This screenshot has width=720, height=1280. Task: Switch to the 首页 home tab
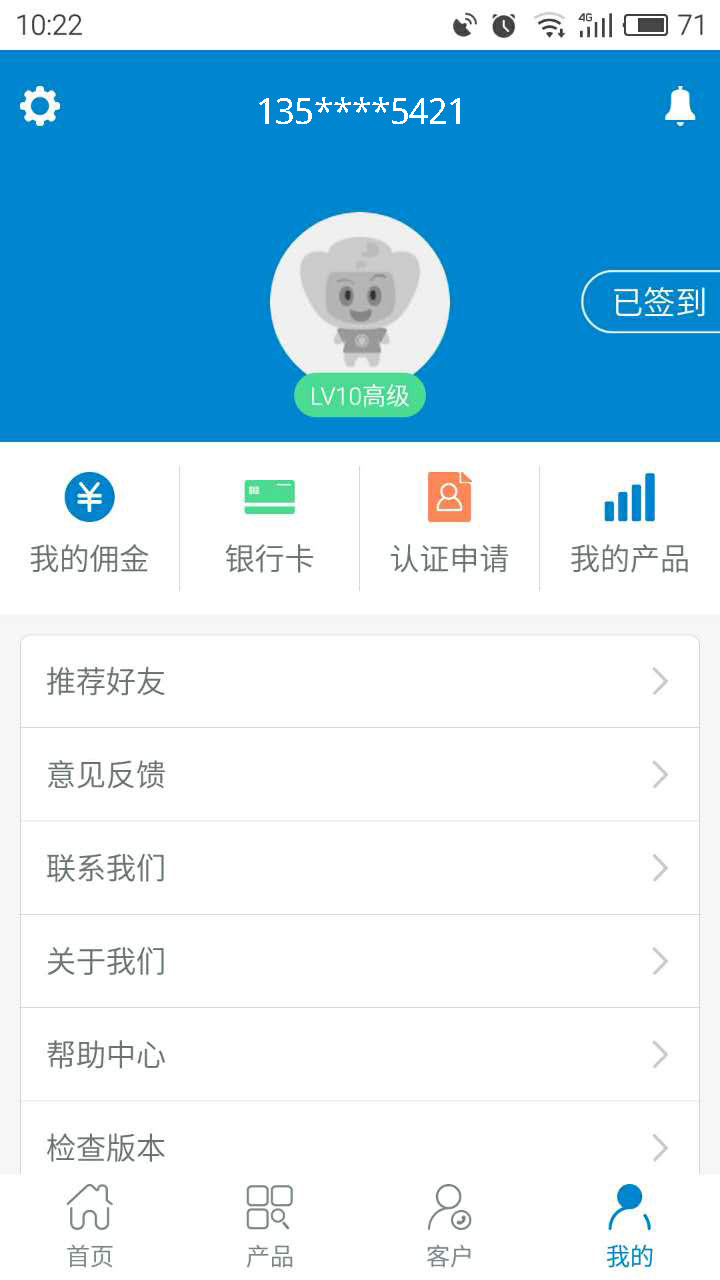[90, 1226]
